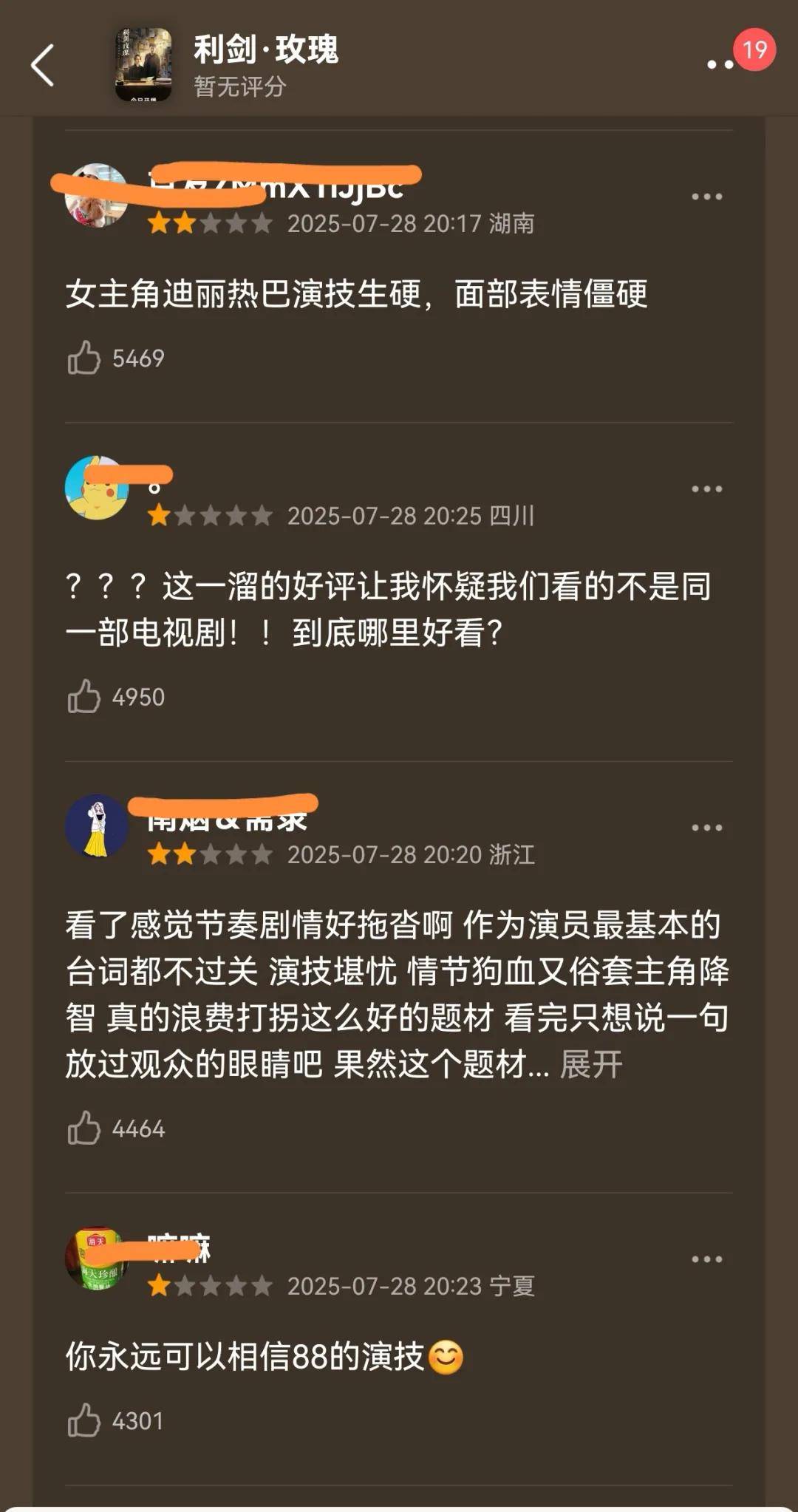
Task: Expand the truncated review via 展开
Action: [591, 1065]
